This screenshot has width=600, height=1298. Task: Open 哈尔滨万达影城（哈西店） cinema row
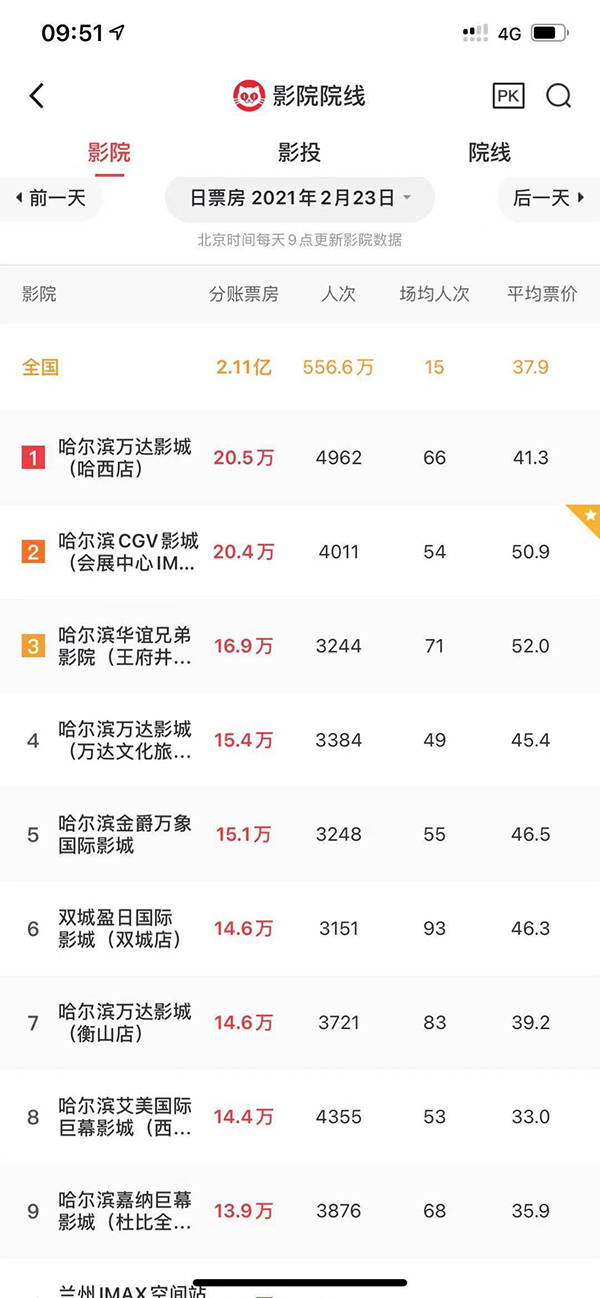pos(300,458)
